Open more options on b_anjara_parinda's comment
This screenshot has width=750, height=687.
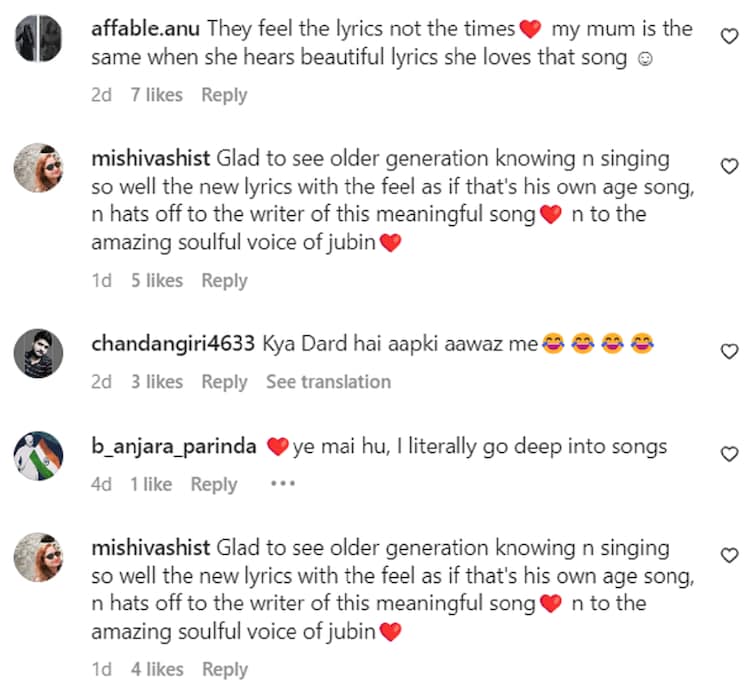[x=283, y=485]
